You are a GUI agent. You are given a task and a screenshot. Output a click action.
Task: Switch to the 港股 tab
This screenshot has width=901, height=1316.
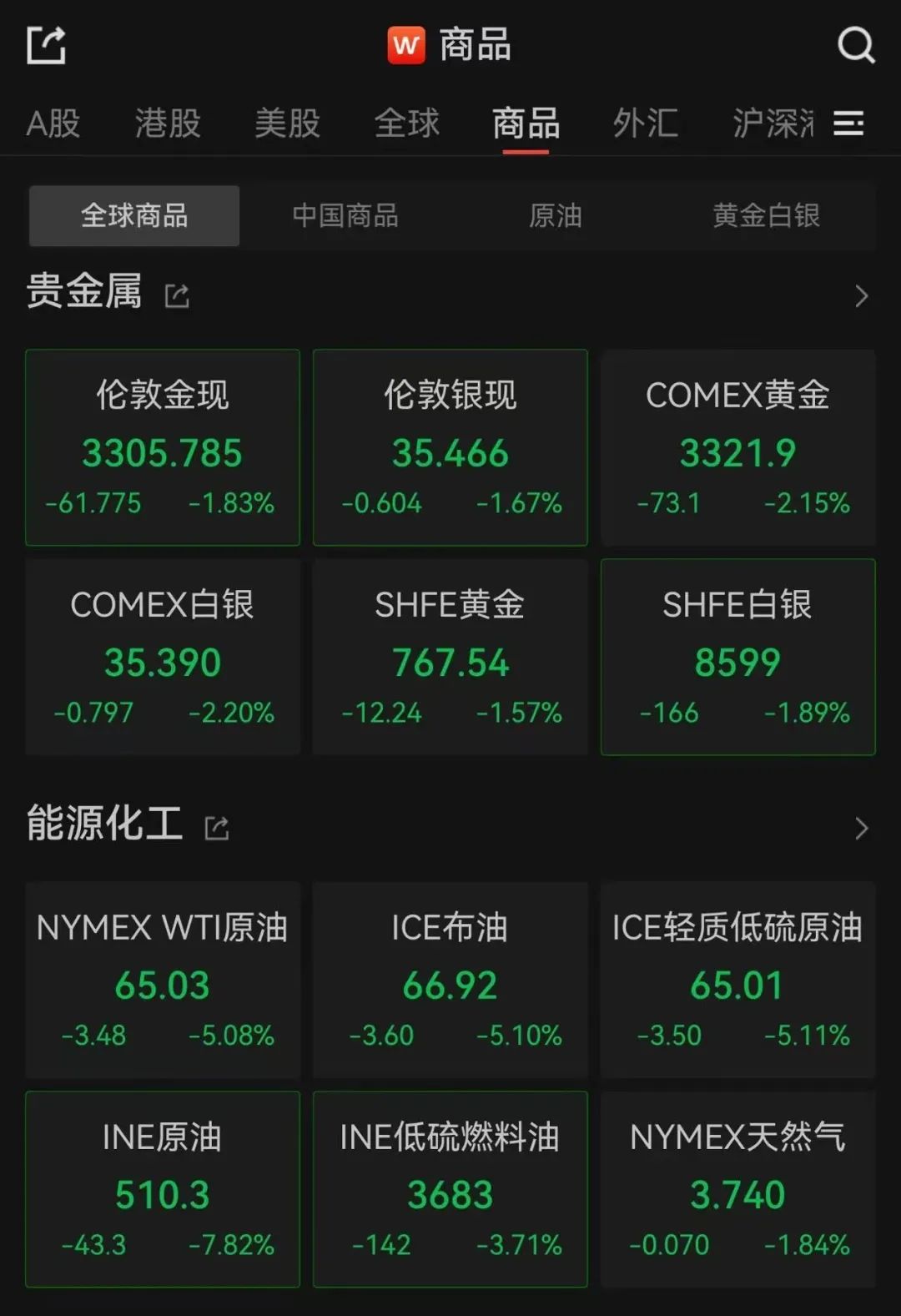pos(169,124)
